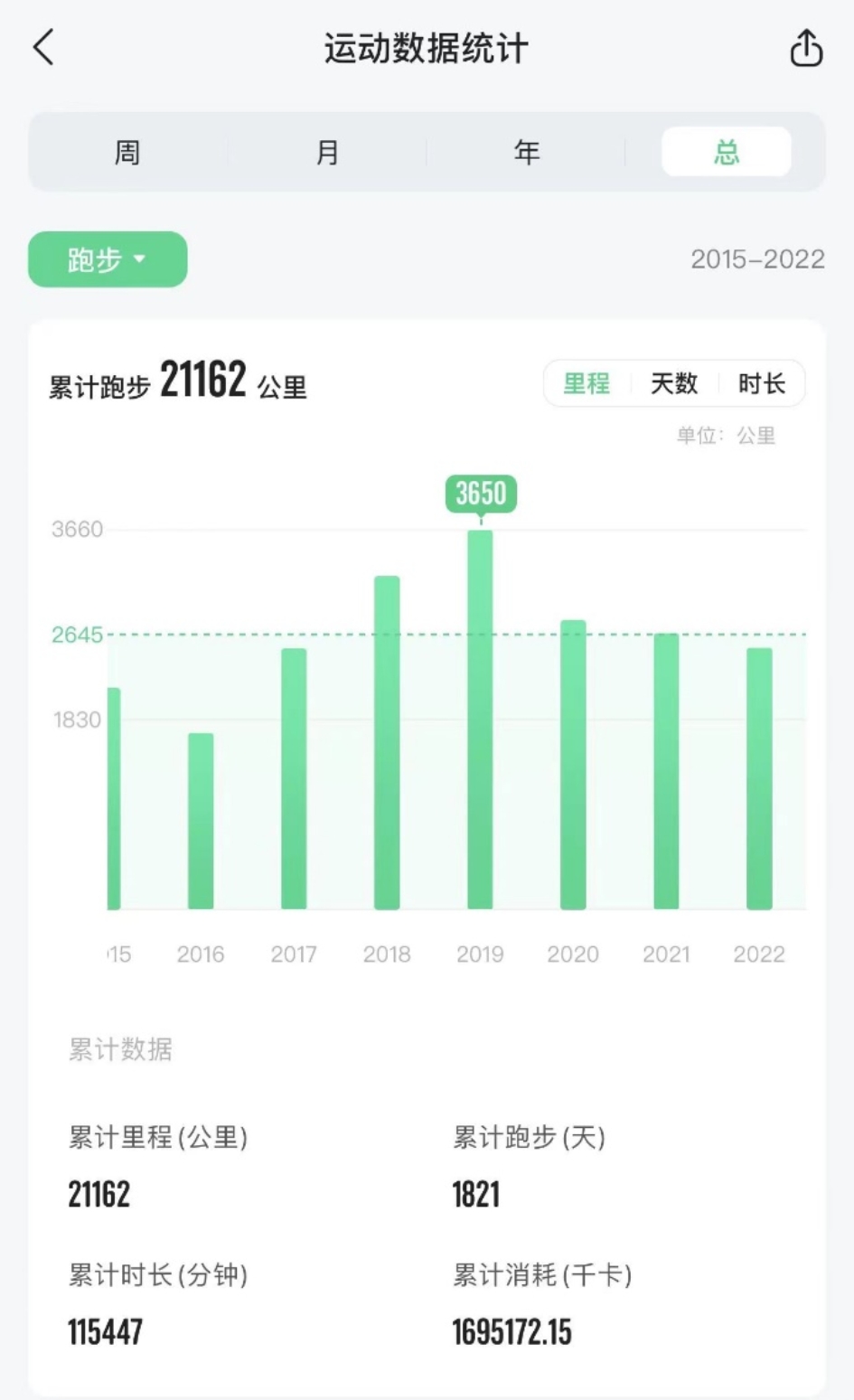The width and height of the screenshot is (854, 1400).
Task: Select the 2018 bar in the chart
Action: pos(387,741)
